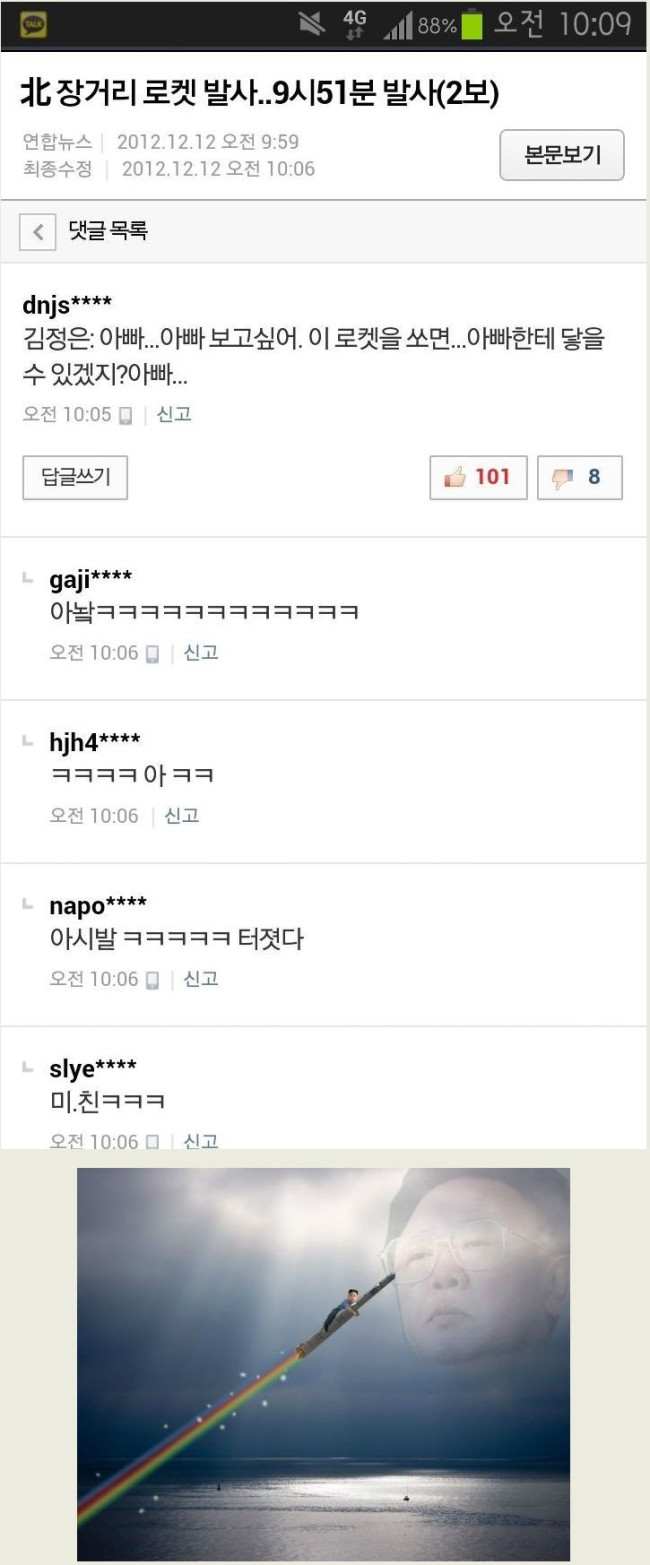Report dnjs****'s comment via 신고
Viewport: 650px width, 1565px height.
pos(174,414)
